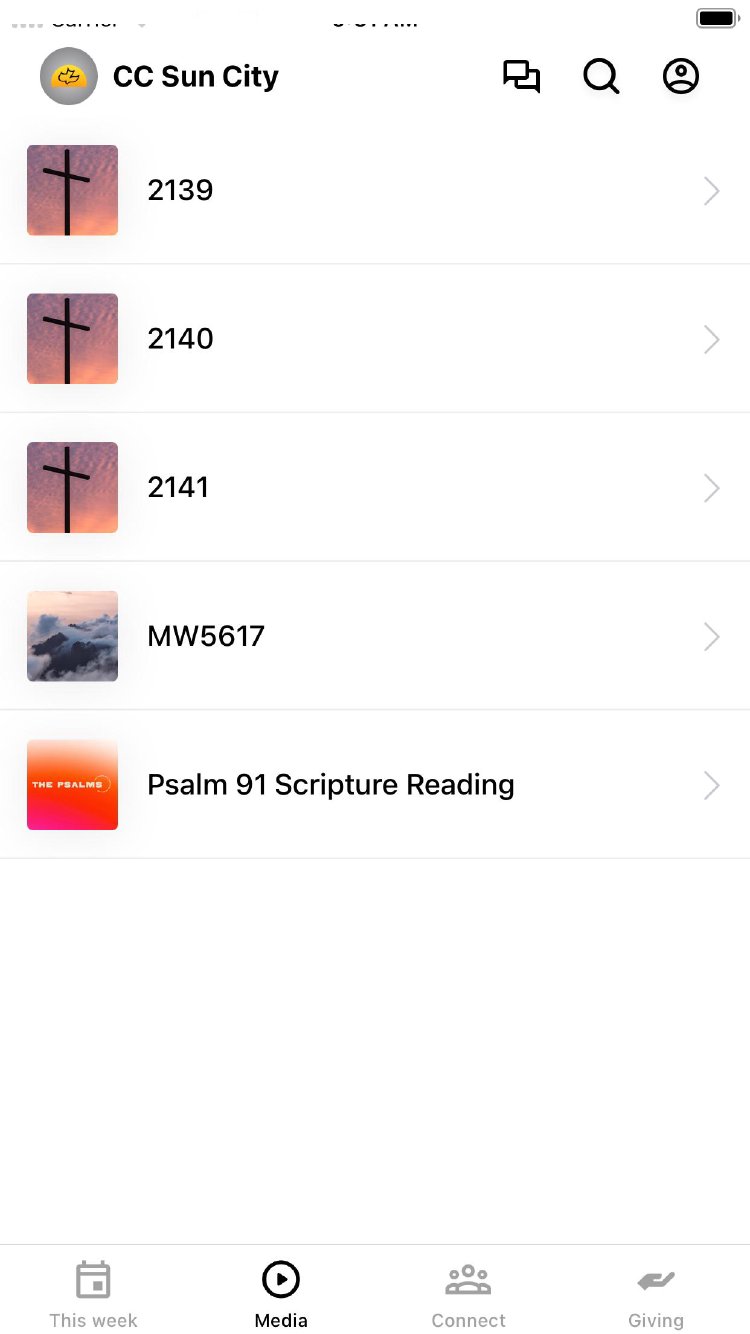View the MW5617 media item
Viewport: 750px width, 1334px height.
click(x=375, y=636)
